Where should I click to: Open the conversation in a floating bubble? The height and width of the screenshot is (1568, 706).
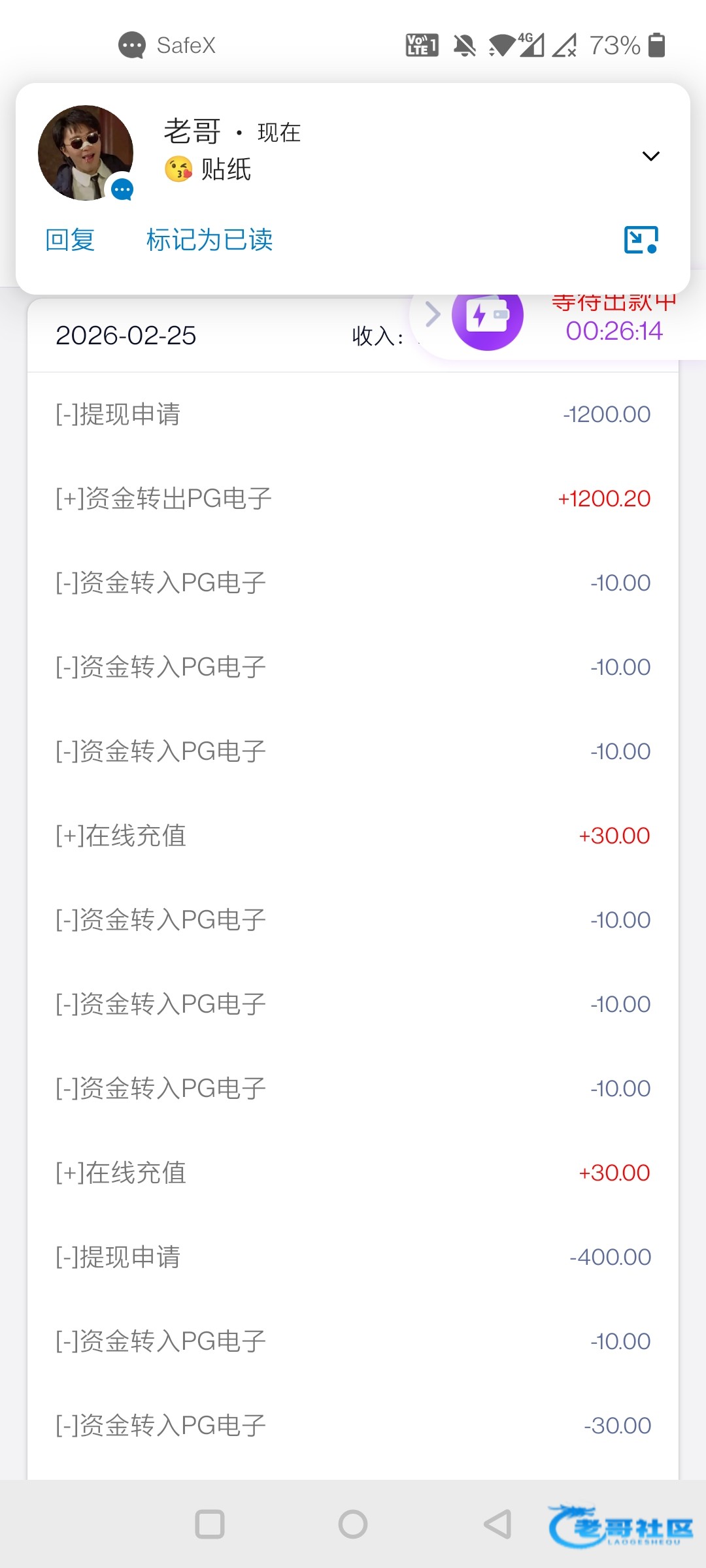click(x=641, y=240)
